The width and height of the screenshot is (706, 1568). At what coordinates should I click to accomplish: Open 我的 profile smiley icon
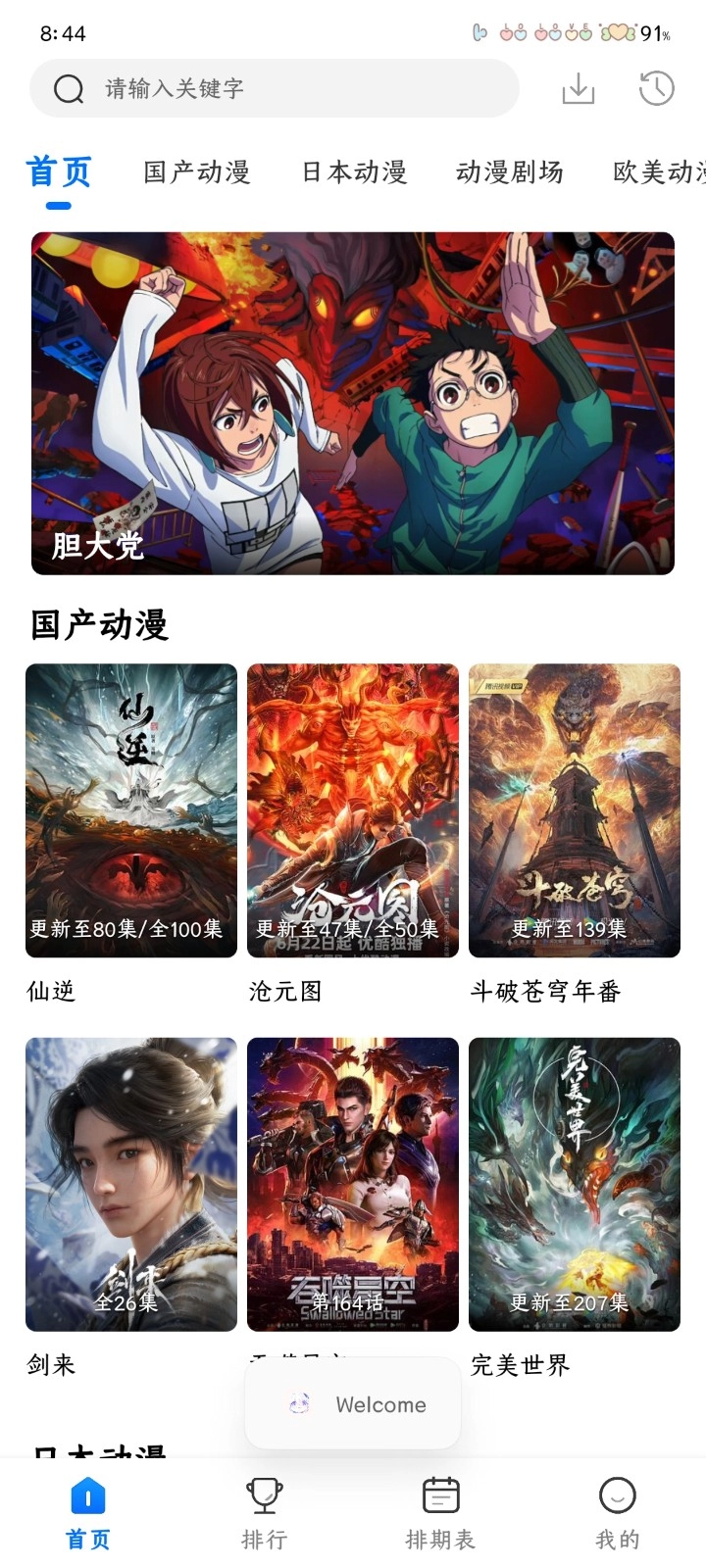click(616, 1496)
